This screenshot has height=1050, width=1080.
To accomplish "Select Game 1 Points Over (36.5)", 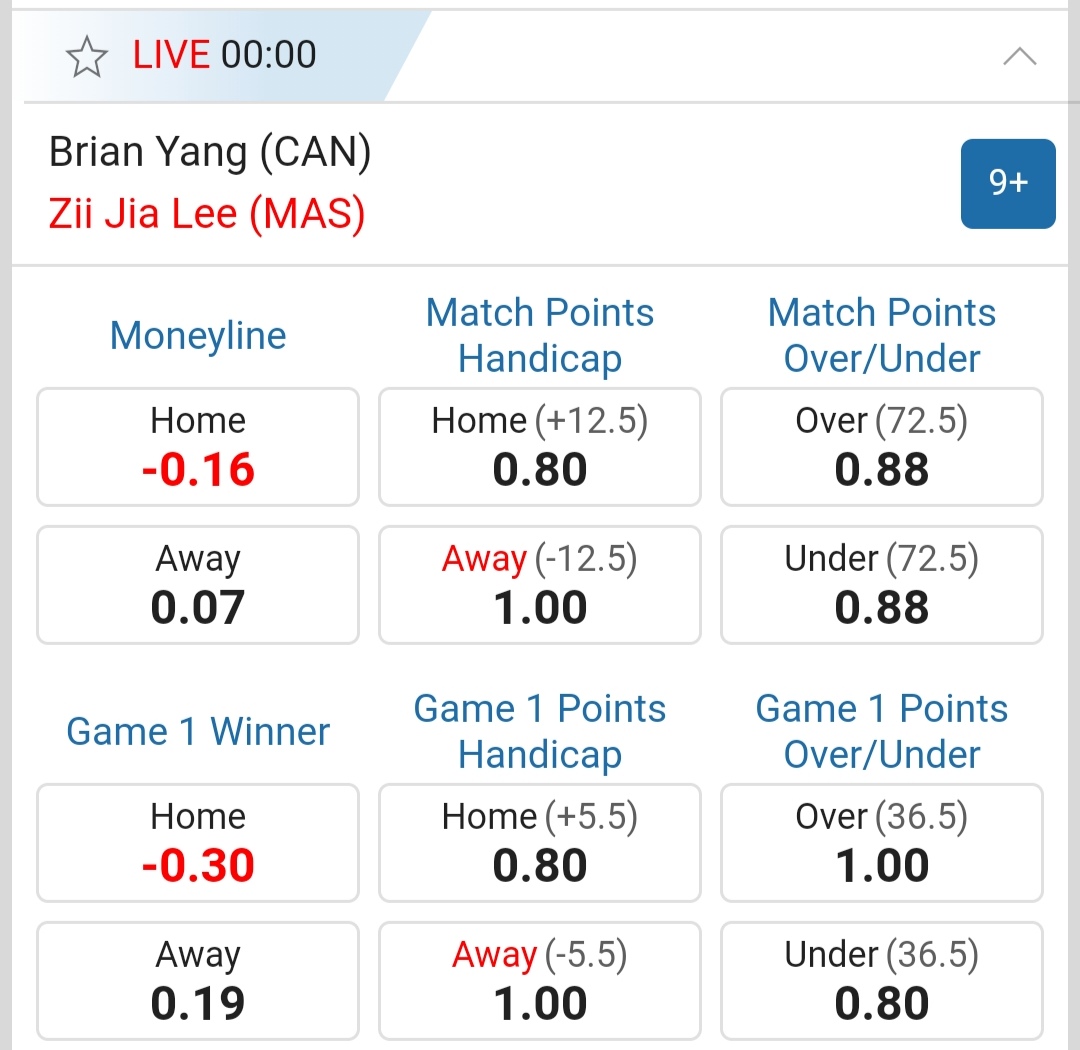I will pyautogui.click(x=881, y=843).
